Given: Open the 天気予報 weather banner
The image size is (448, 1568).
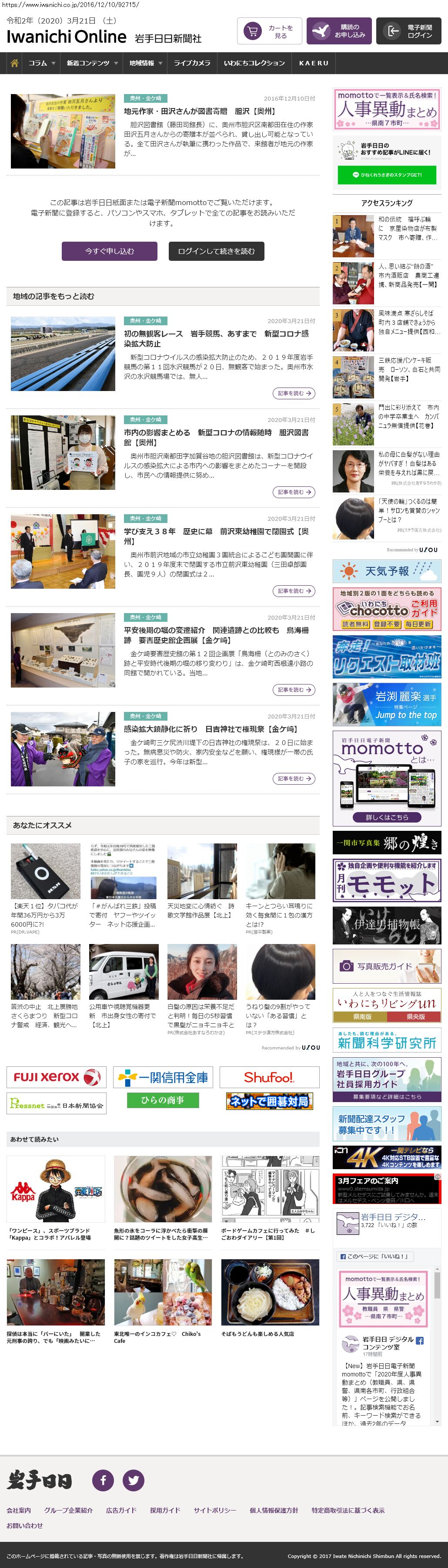Looking at the screenshot, I should (387, 571).
